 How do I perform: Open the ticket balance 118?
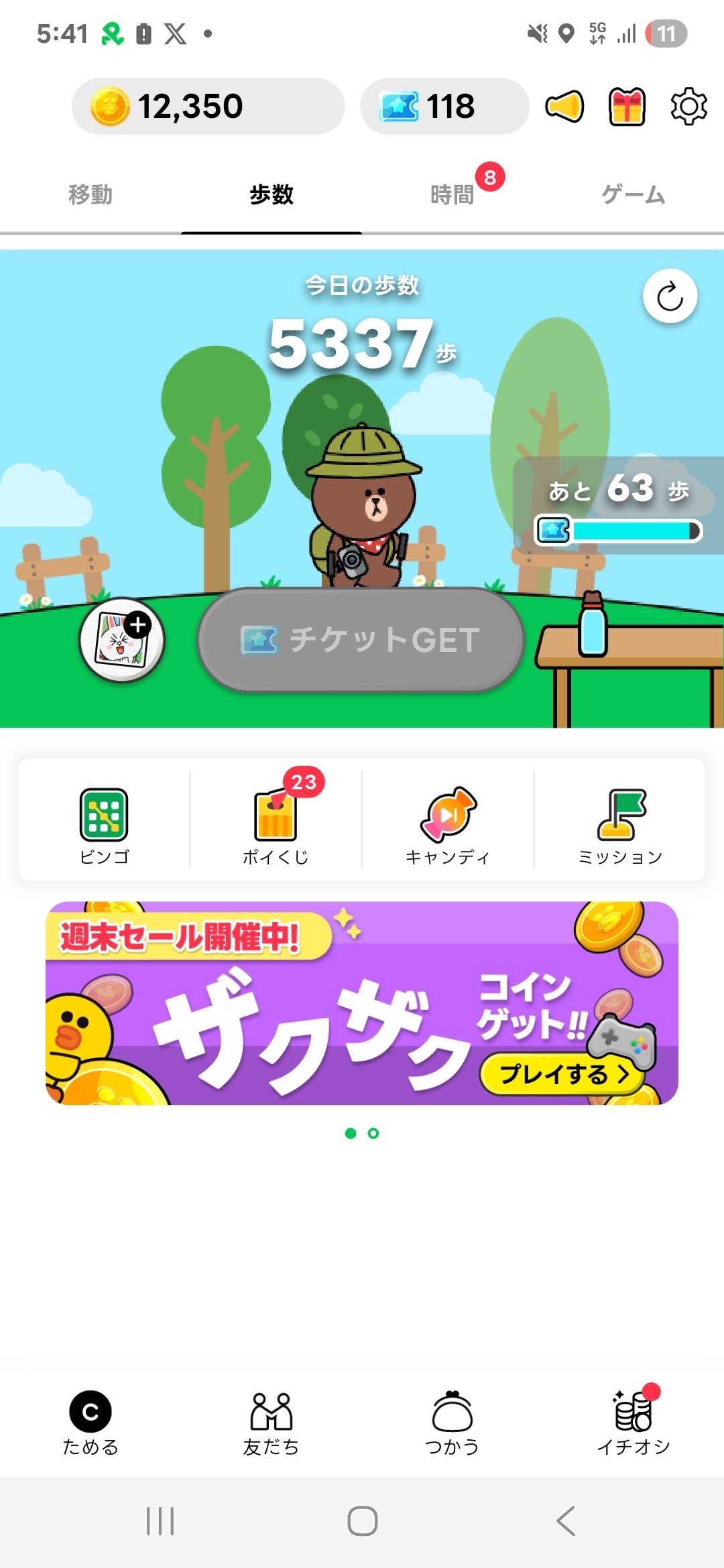(444, 107)
